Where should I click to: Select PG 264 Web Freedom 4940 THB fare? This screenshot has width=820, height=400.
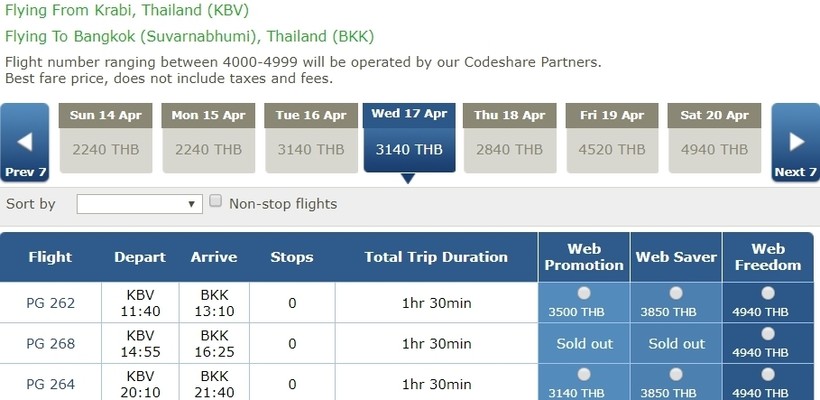[x=767, y=374]
